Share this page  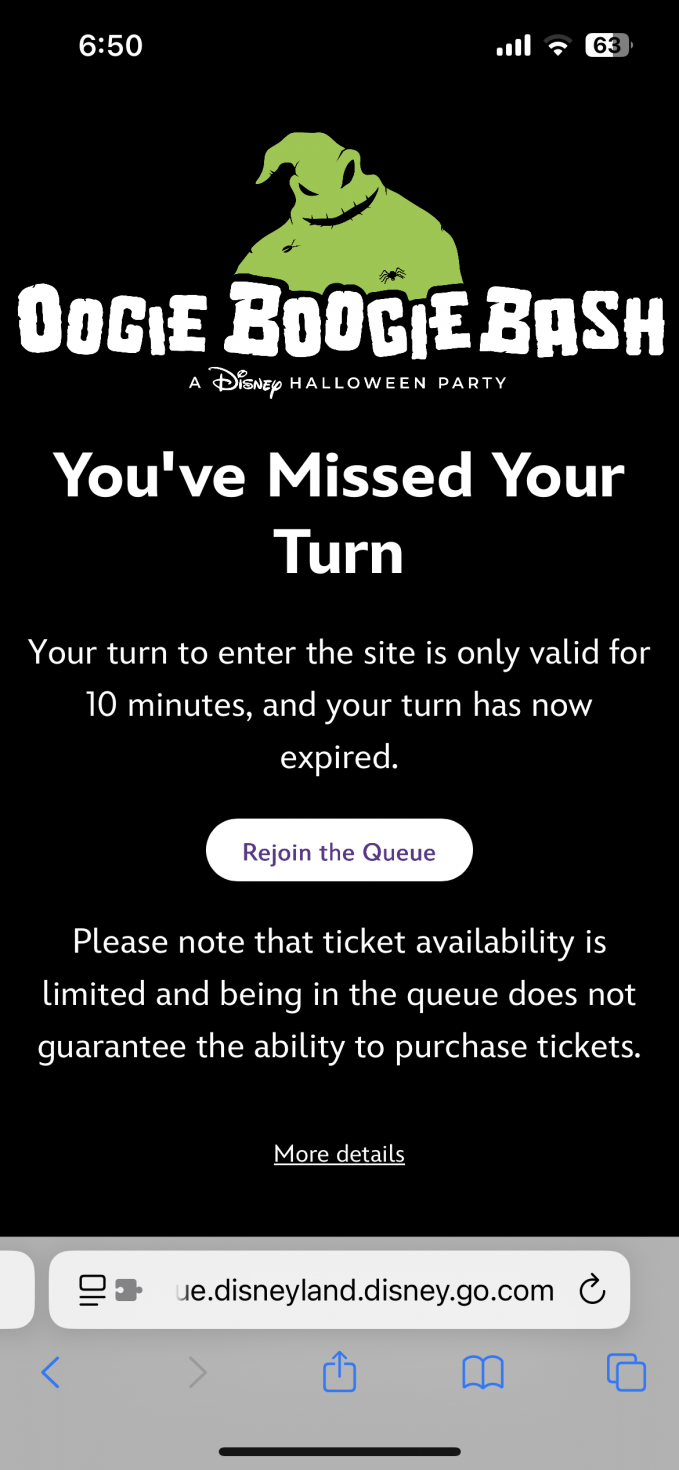pos(339,1370)
